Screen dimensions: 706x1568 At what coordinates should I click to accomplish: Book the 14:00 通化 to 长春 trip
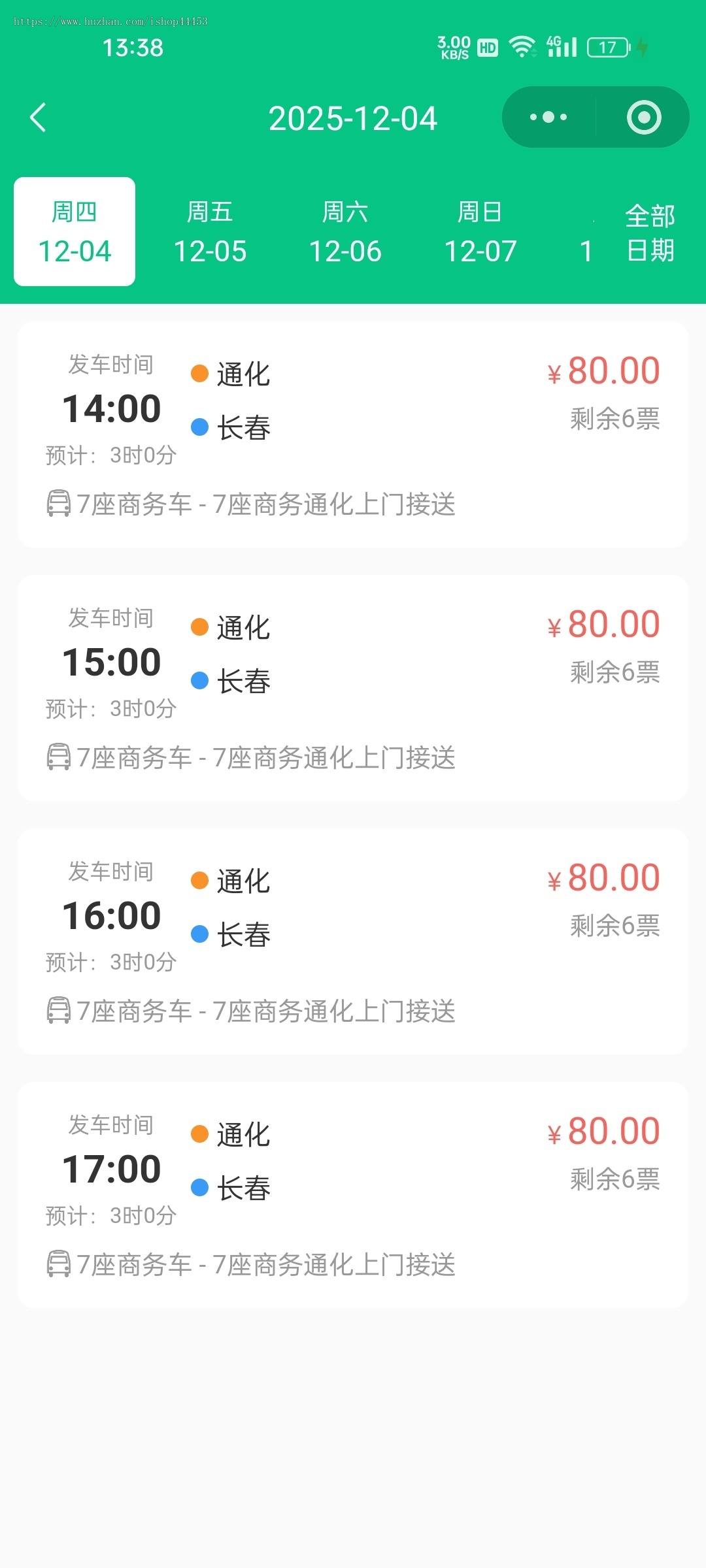pyautogui.click(x=353, y=431)
